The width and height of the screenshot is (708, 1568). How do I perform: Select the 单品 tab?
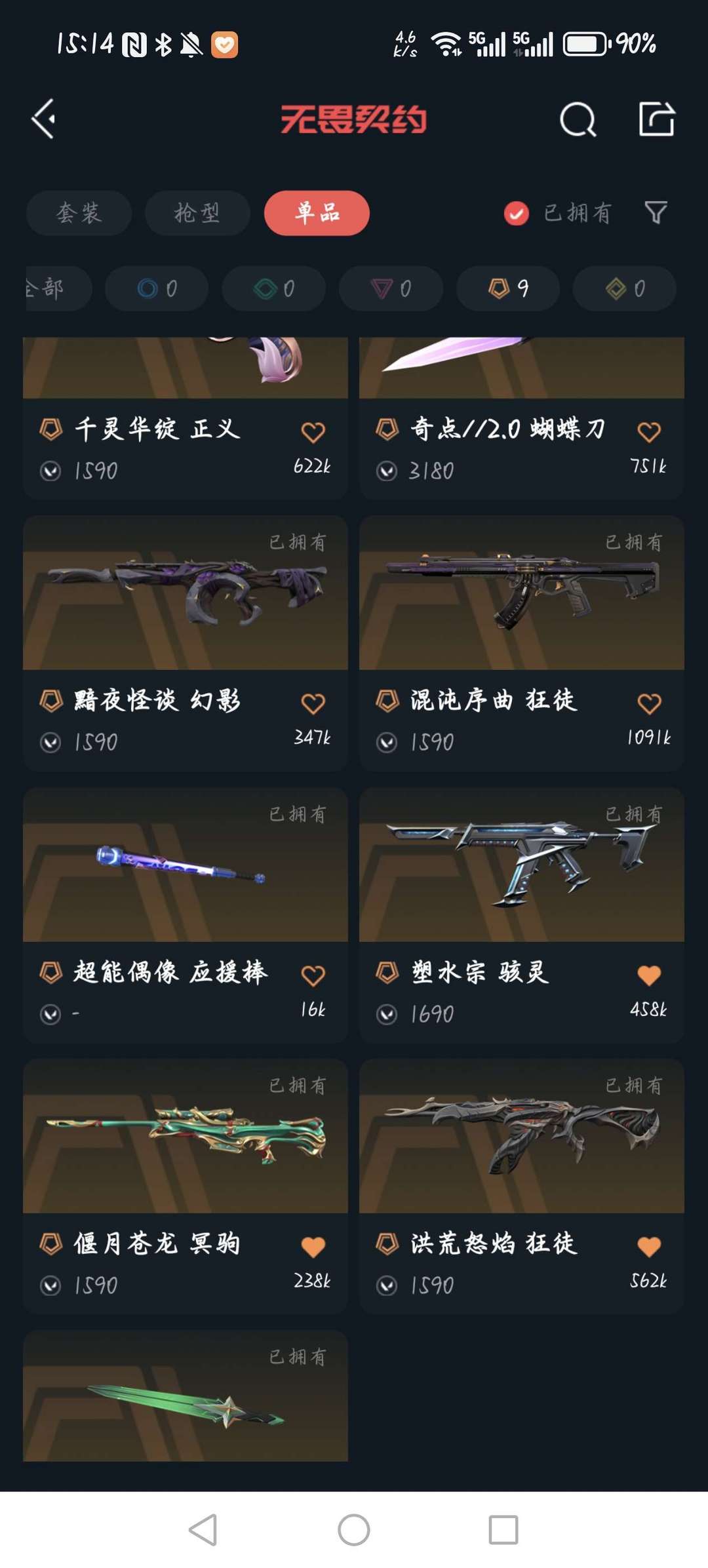[317, 213]
